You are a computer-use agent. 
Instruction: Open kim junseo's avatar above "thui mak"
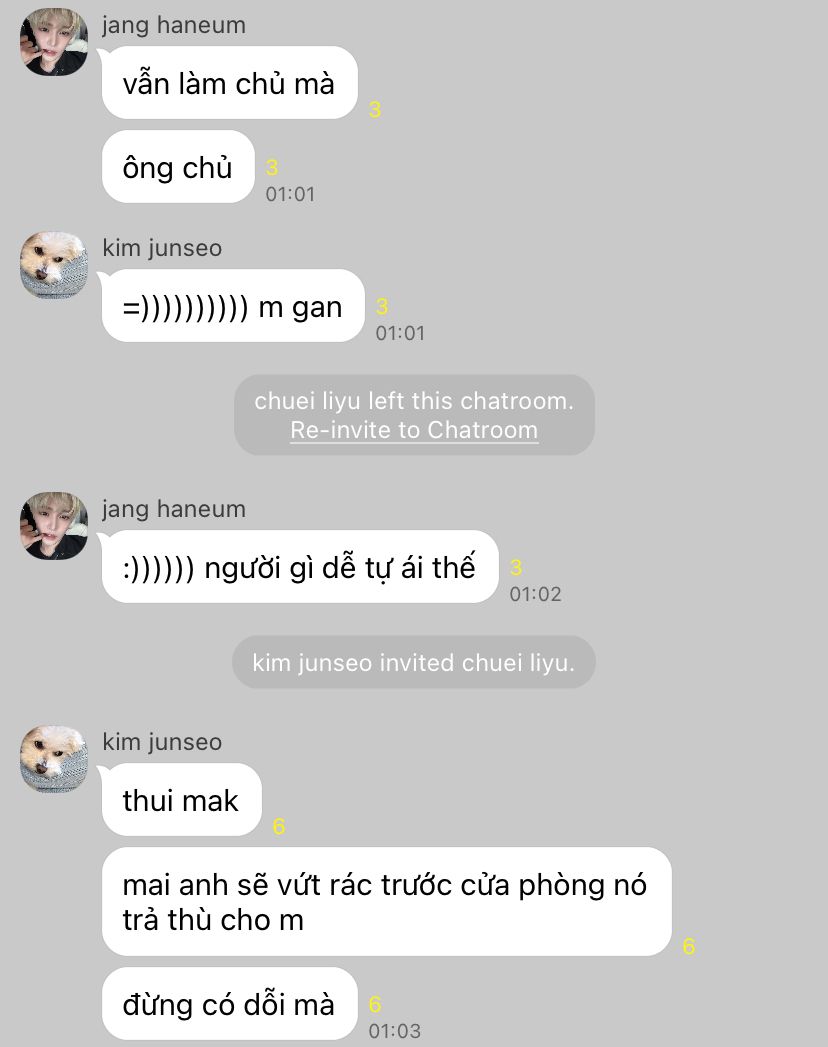(x=54, y=760)
